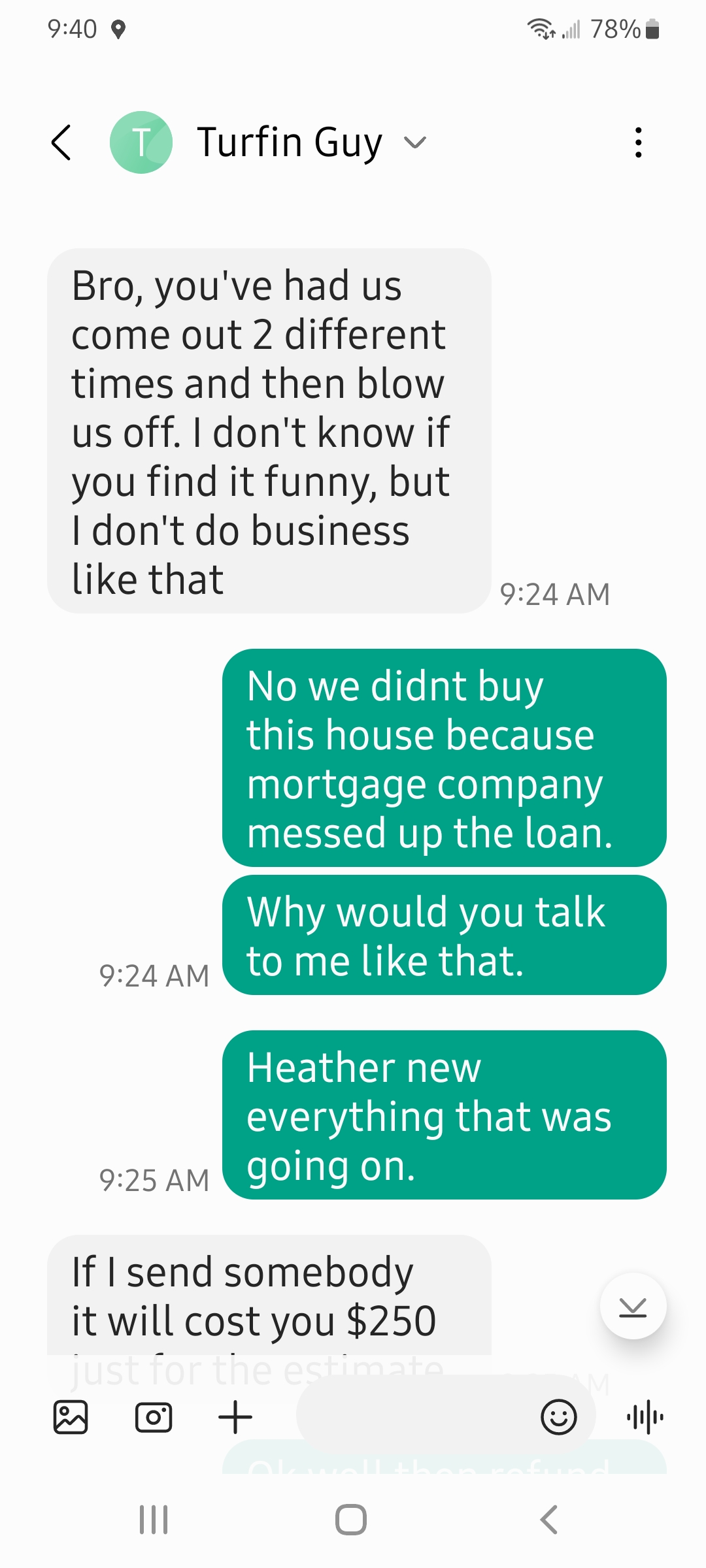Open Turfin Guy contact avatar
706x1568 pixels.
coord(141,142)
